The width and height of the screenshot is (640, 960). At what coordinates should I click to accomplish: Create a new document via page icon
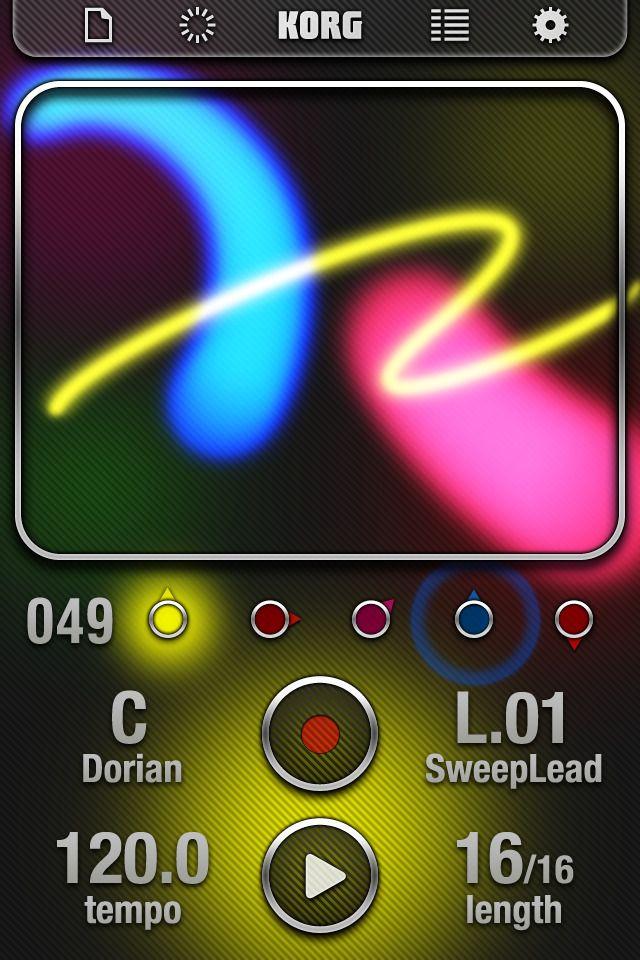(x=98, y=25)
